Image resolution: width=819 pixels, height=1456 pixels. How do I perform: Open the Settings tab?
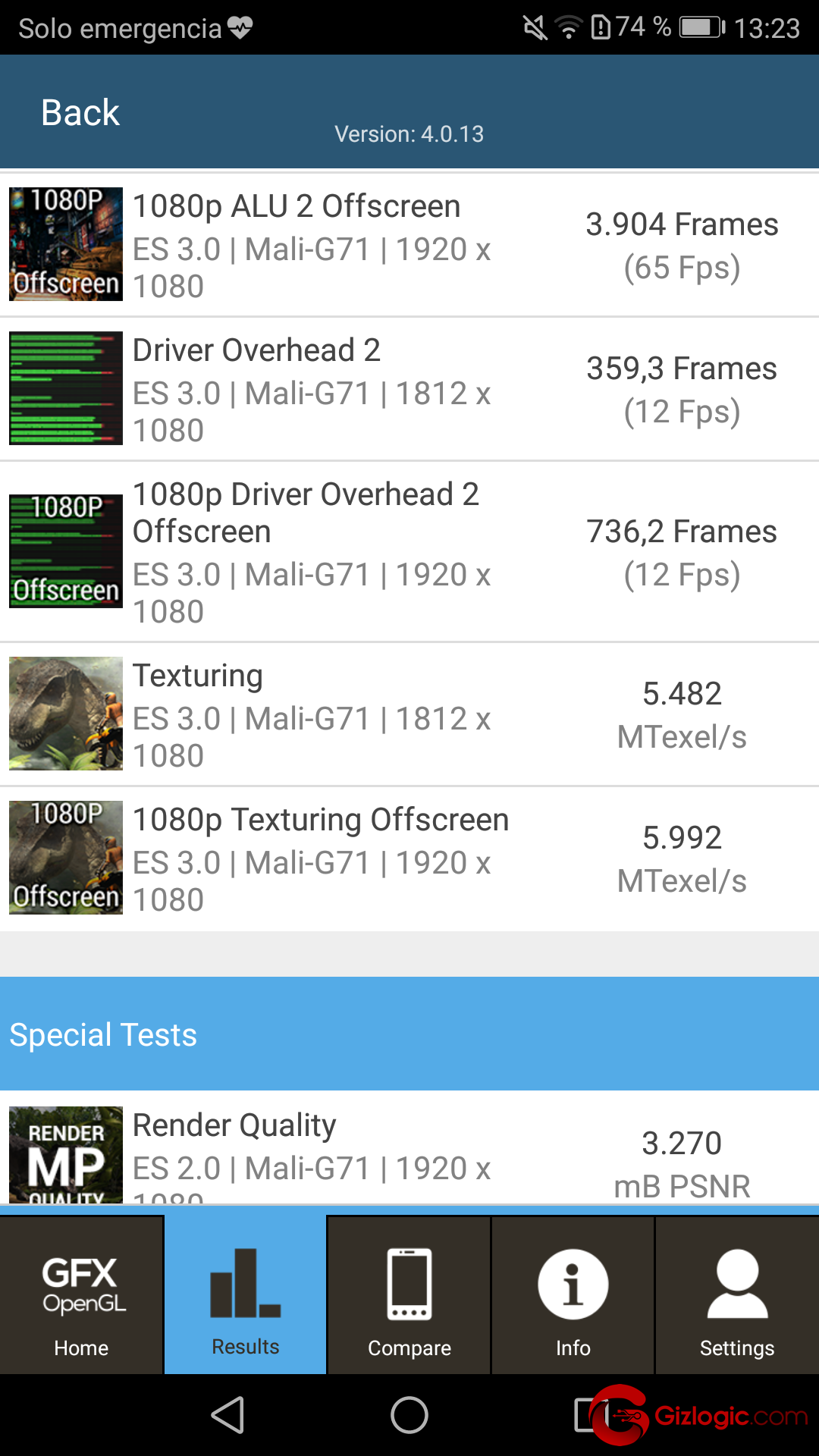[x=737, y=1295]
